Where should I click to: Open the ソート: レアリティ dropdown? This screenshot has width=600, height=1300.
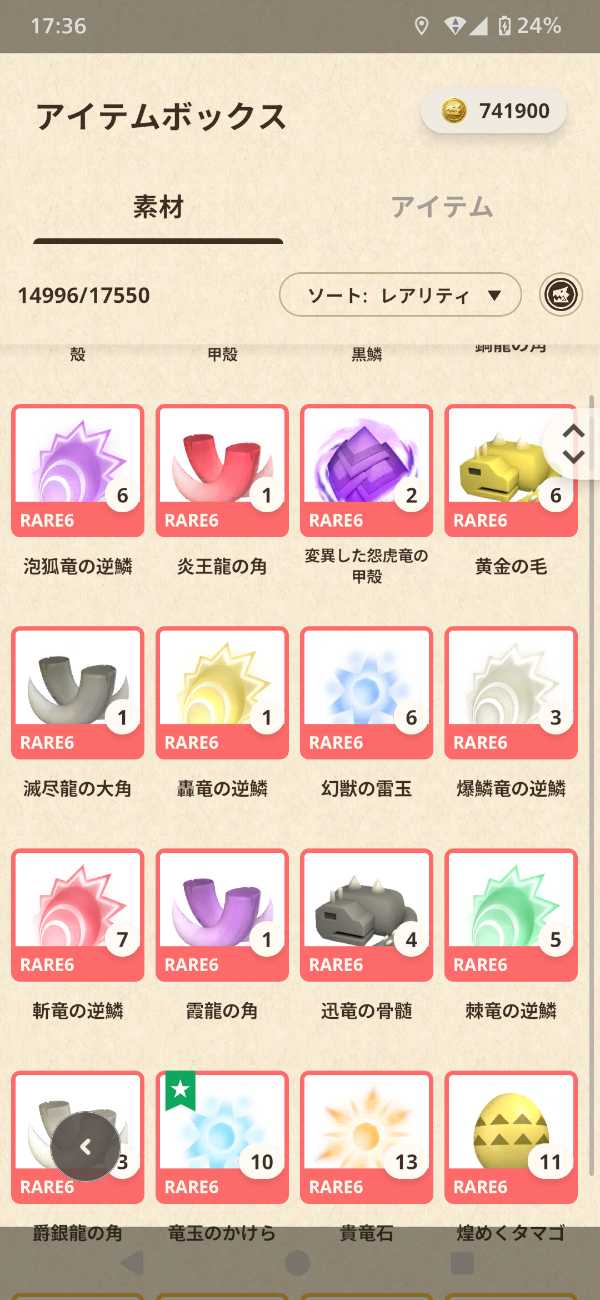click(x=400, y=295)
